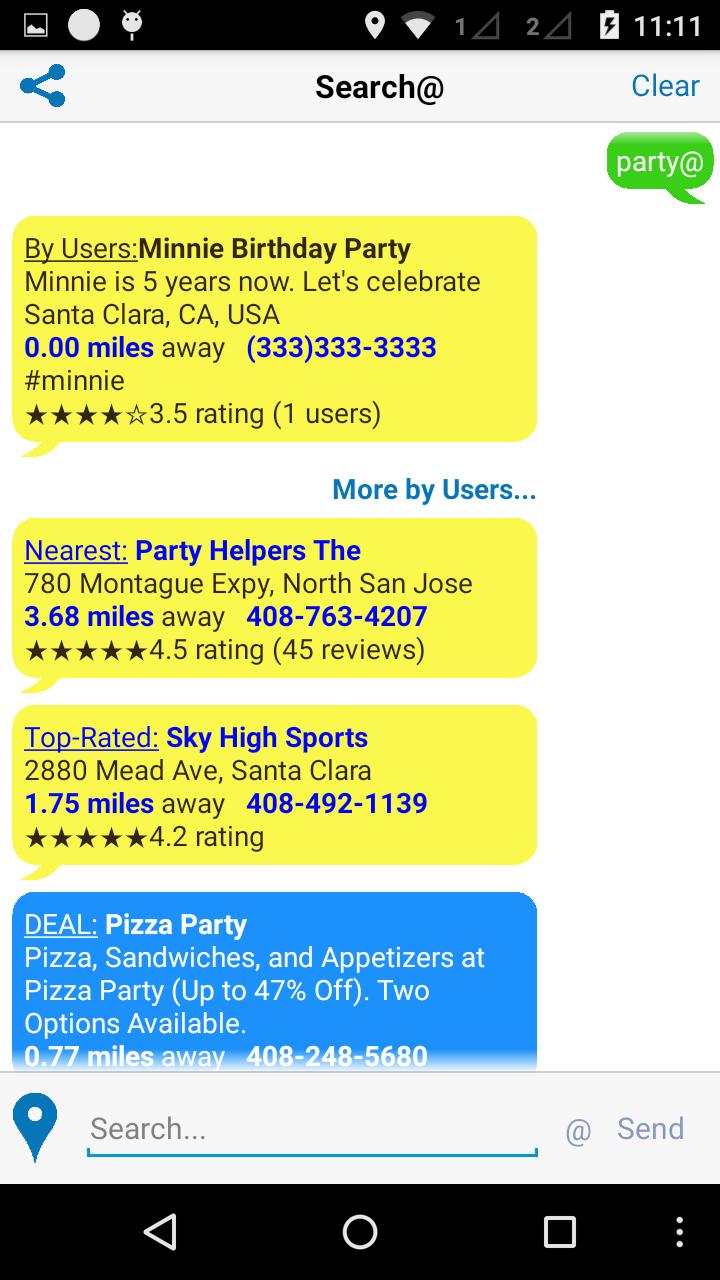This screenshot has width=720, height=1280.
Task: Tap the Clear button to clear results
Action: [x=664, y=85]
